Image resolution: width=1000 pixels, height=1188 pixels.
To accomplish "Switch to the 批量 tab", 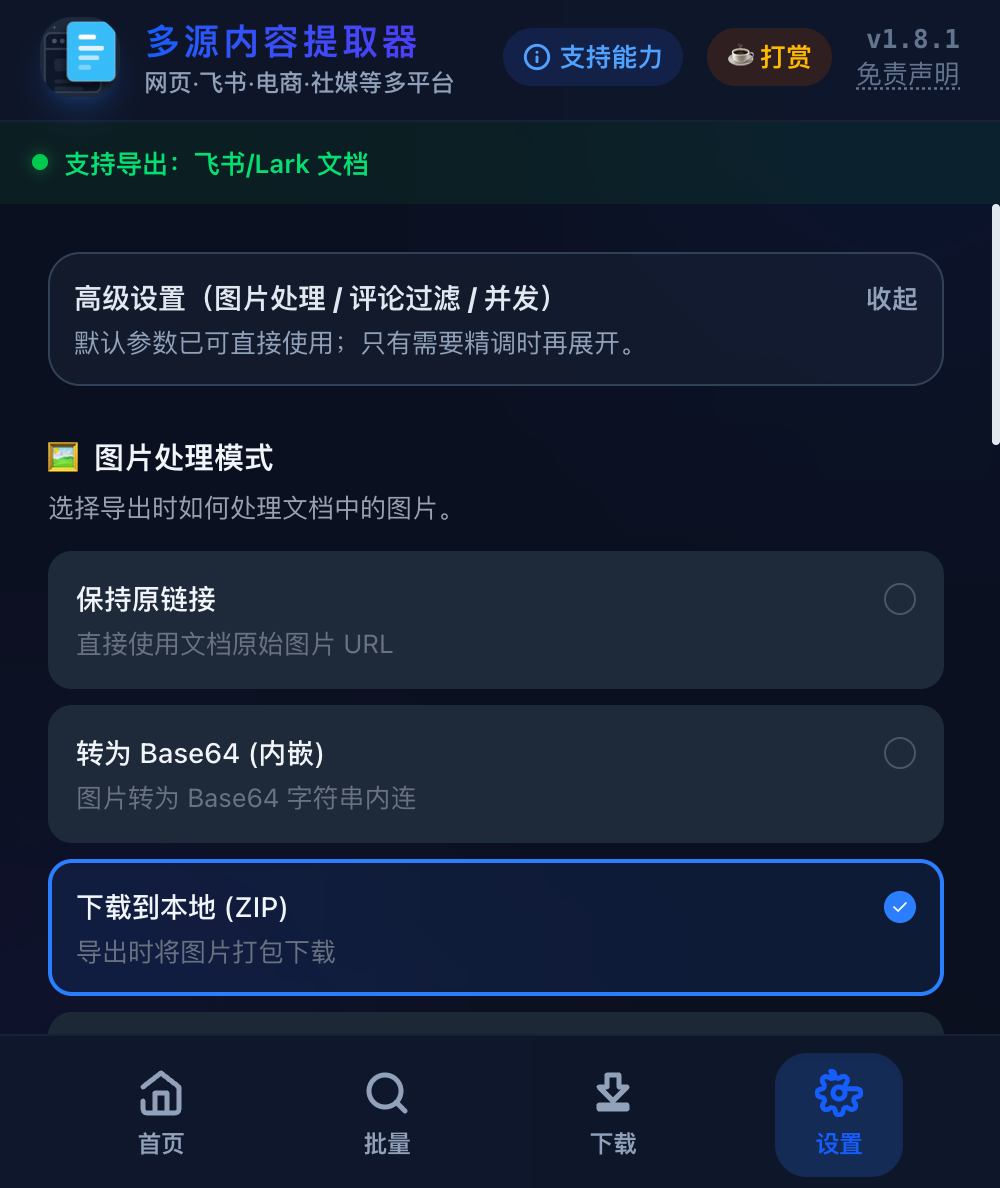I will point(386,1115).
